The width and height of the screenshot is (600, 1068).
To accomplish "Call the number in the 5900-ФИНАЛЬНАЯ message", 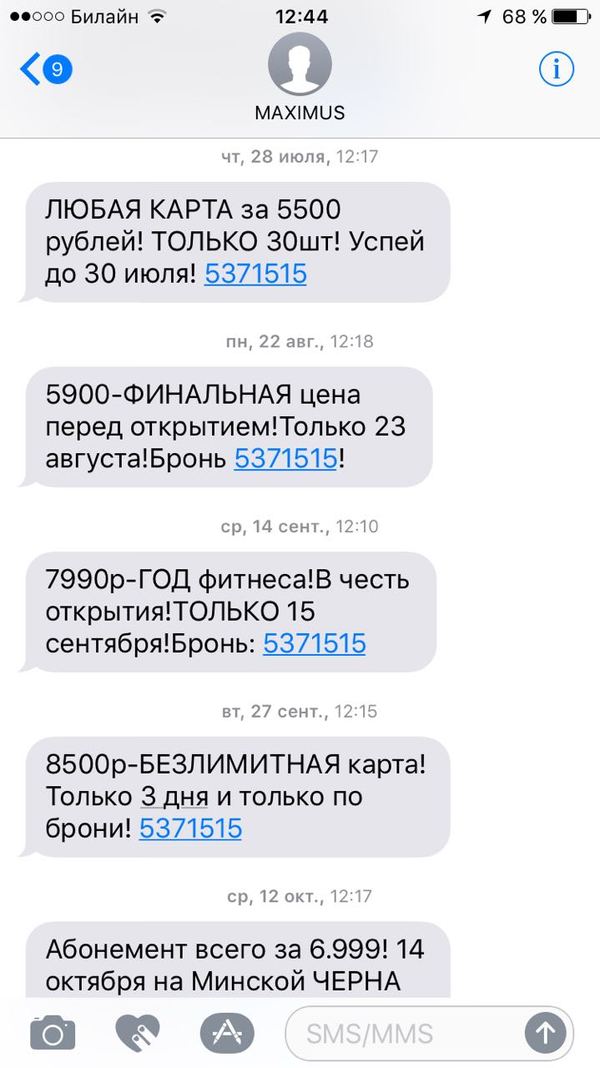I will [285, 458].
